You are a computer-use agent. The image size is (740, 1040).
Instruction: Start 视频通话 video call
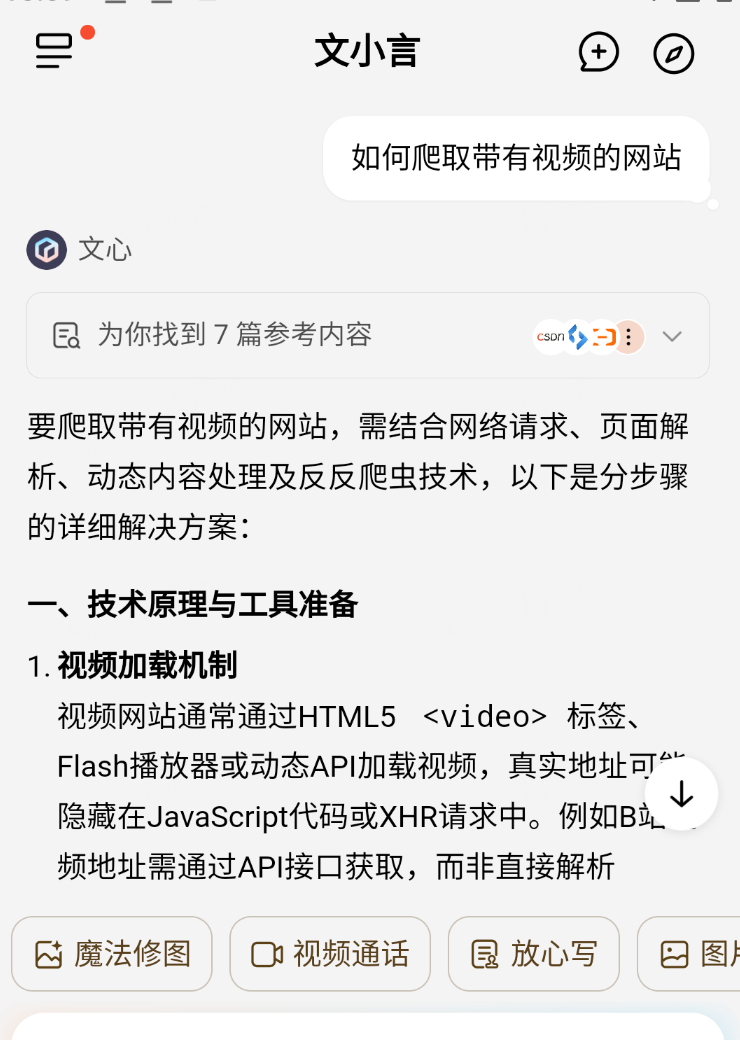(330, 953)
